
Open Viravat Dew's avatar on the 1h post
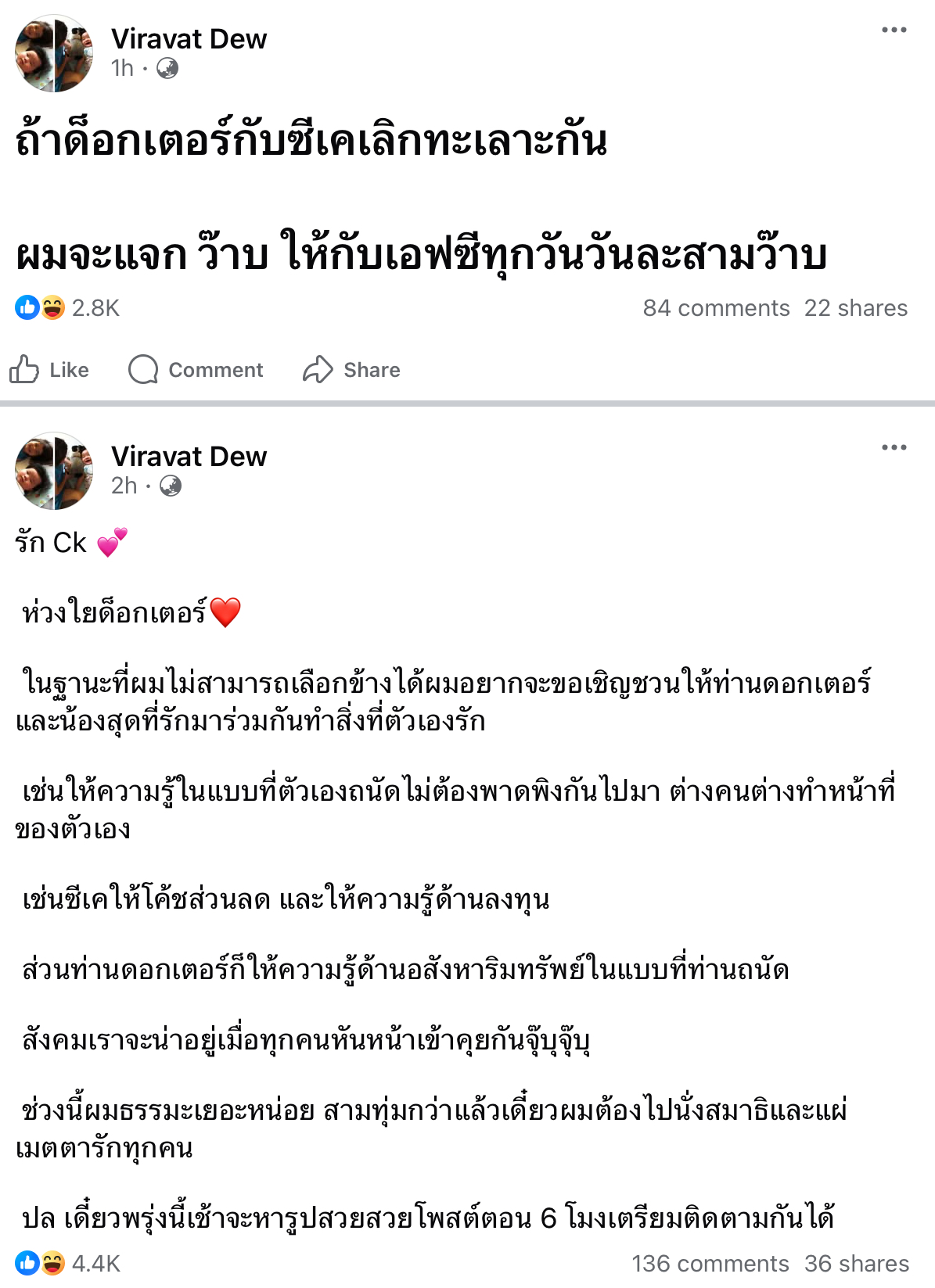tap(54, 53)
